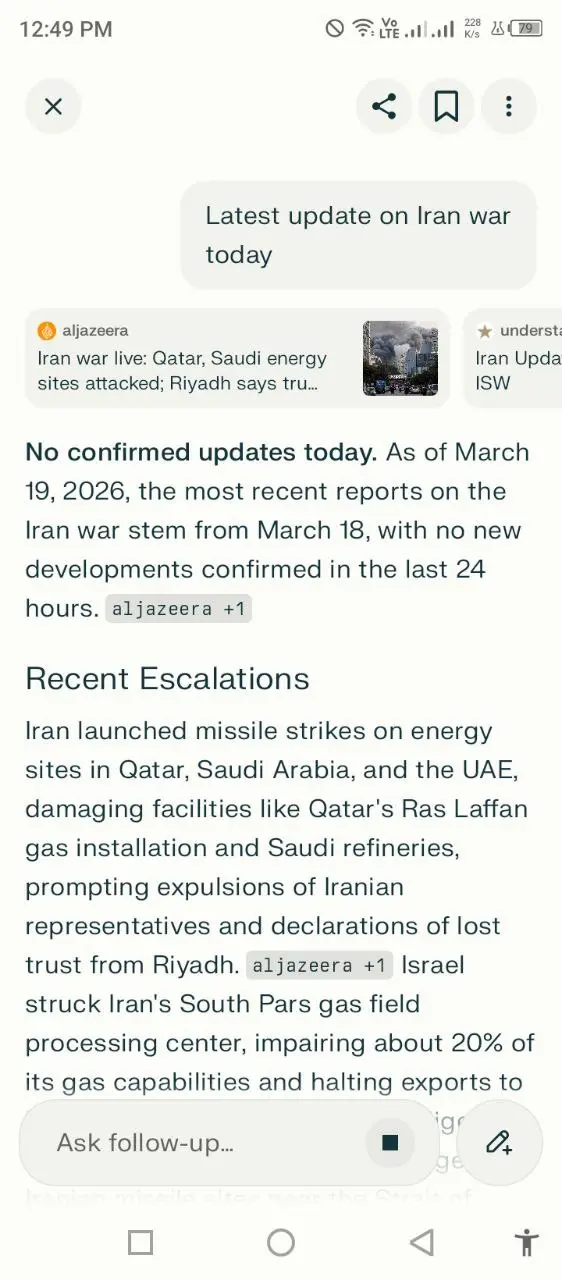Go back using the system back button
Viewport: 562px width, 1280px height.
coord(422,1243)
